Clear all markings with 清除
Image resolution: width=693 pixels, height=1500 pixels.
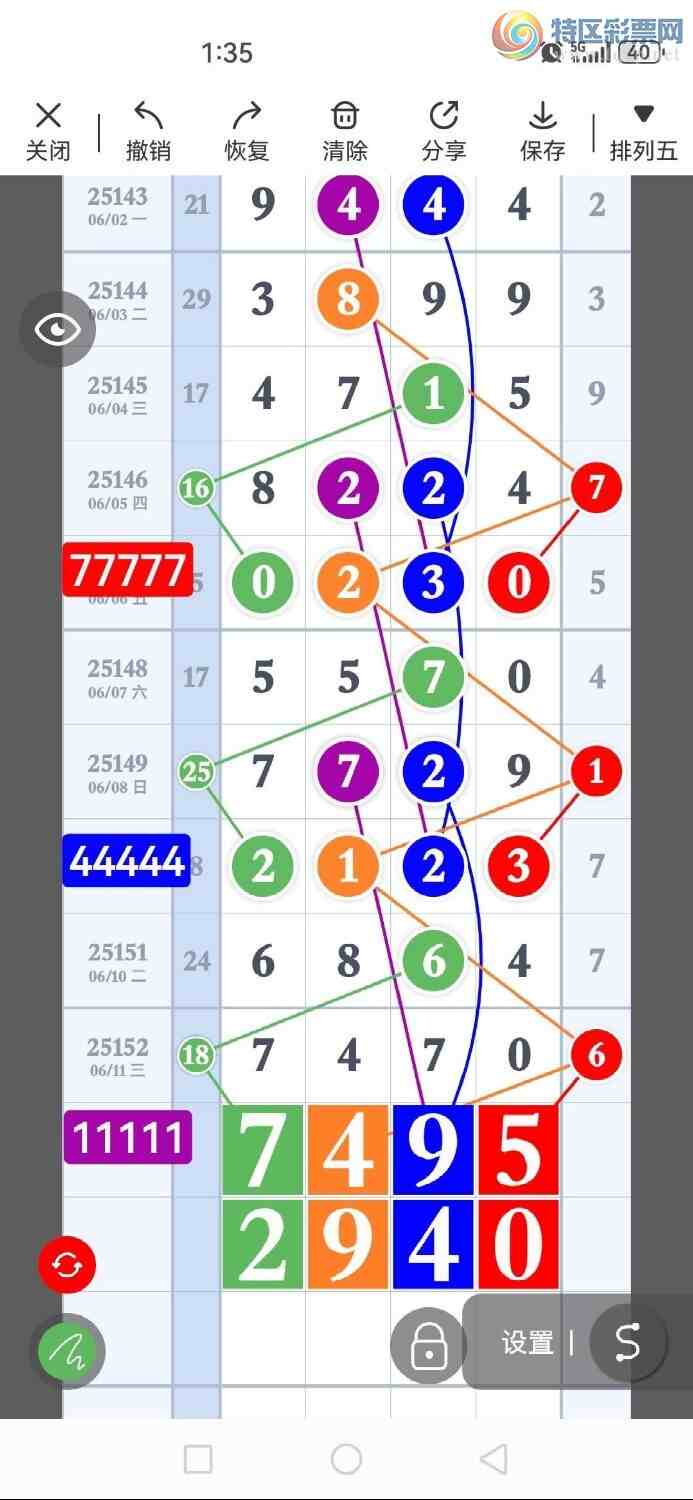coord(345,131)
